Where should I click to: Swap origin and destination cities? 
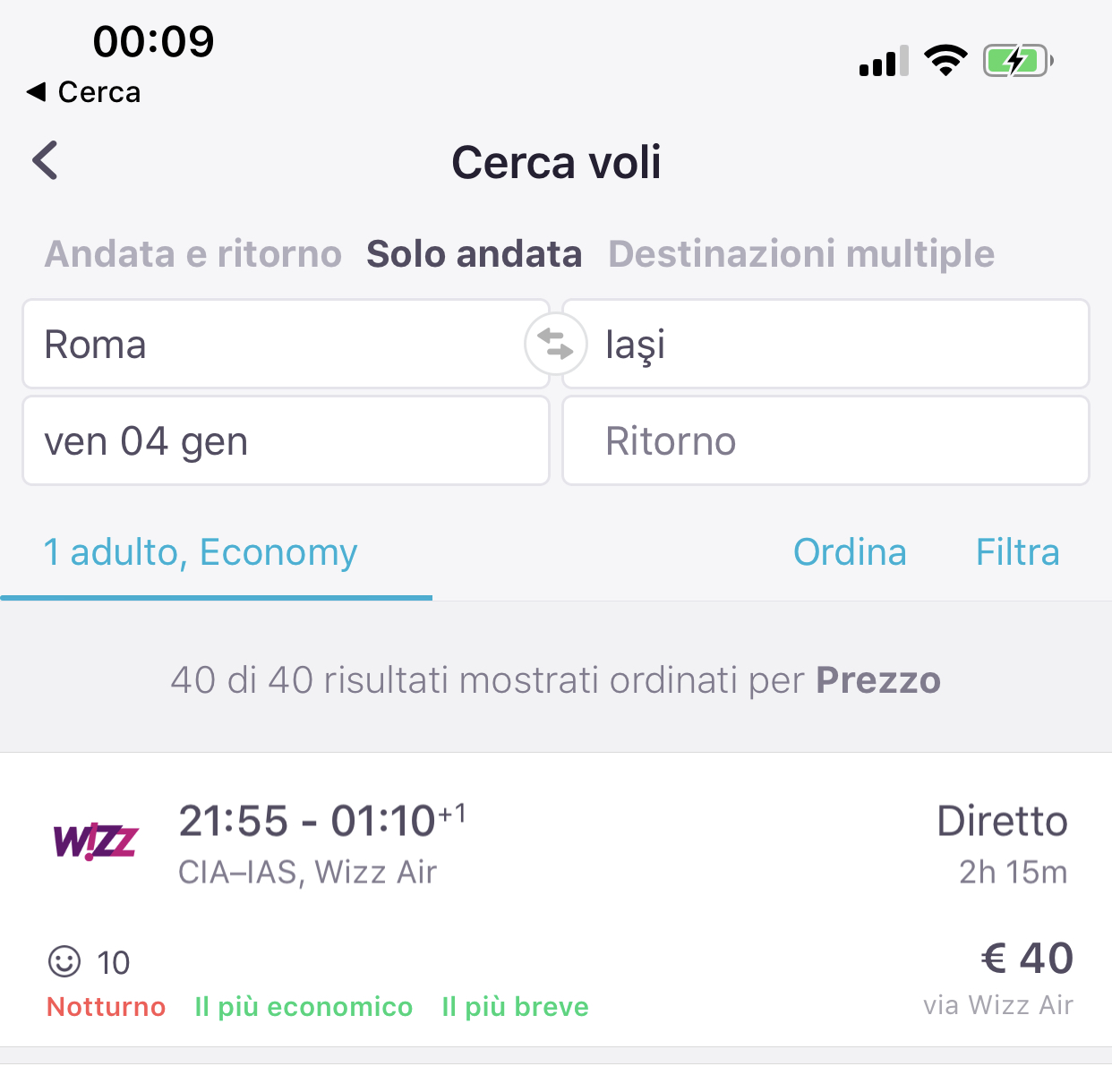[x=555, y=345]
